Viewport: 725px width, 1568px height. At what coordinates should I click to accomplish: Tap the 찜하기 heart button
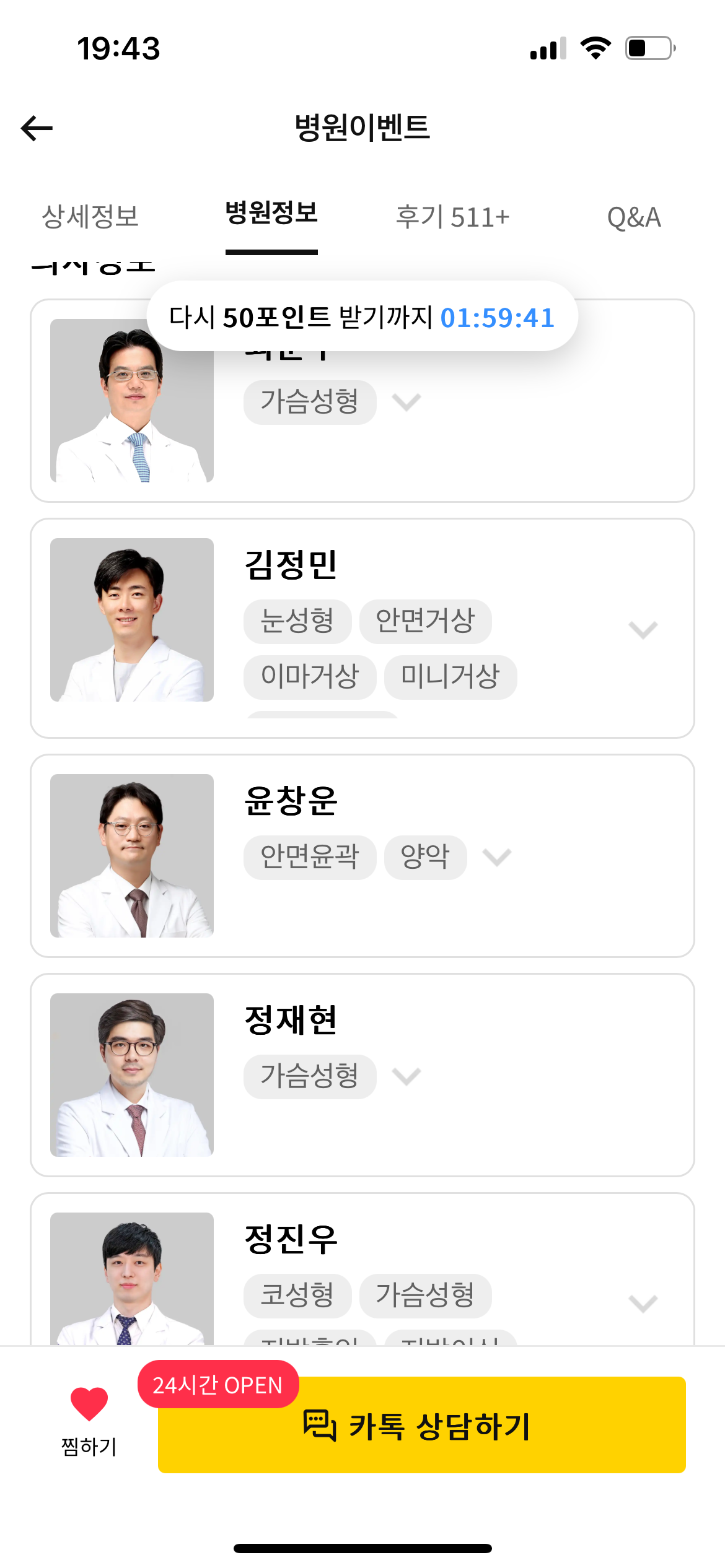pyautogui.click(x=89, y=1417)
